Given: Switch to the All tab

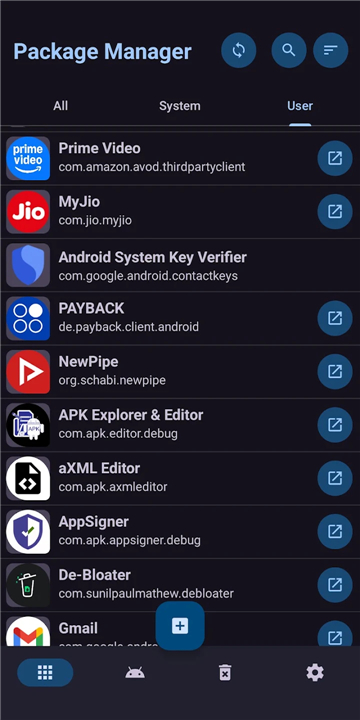Looking at the screenshot, I should pyautogui.click(x=60, y=106).
